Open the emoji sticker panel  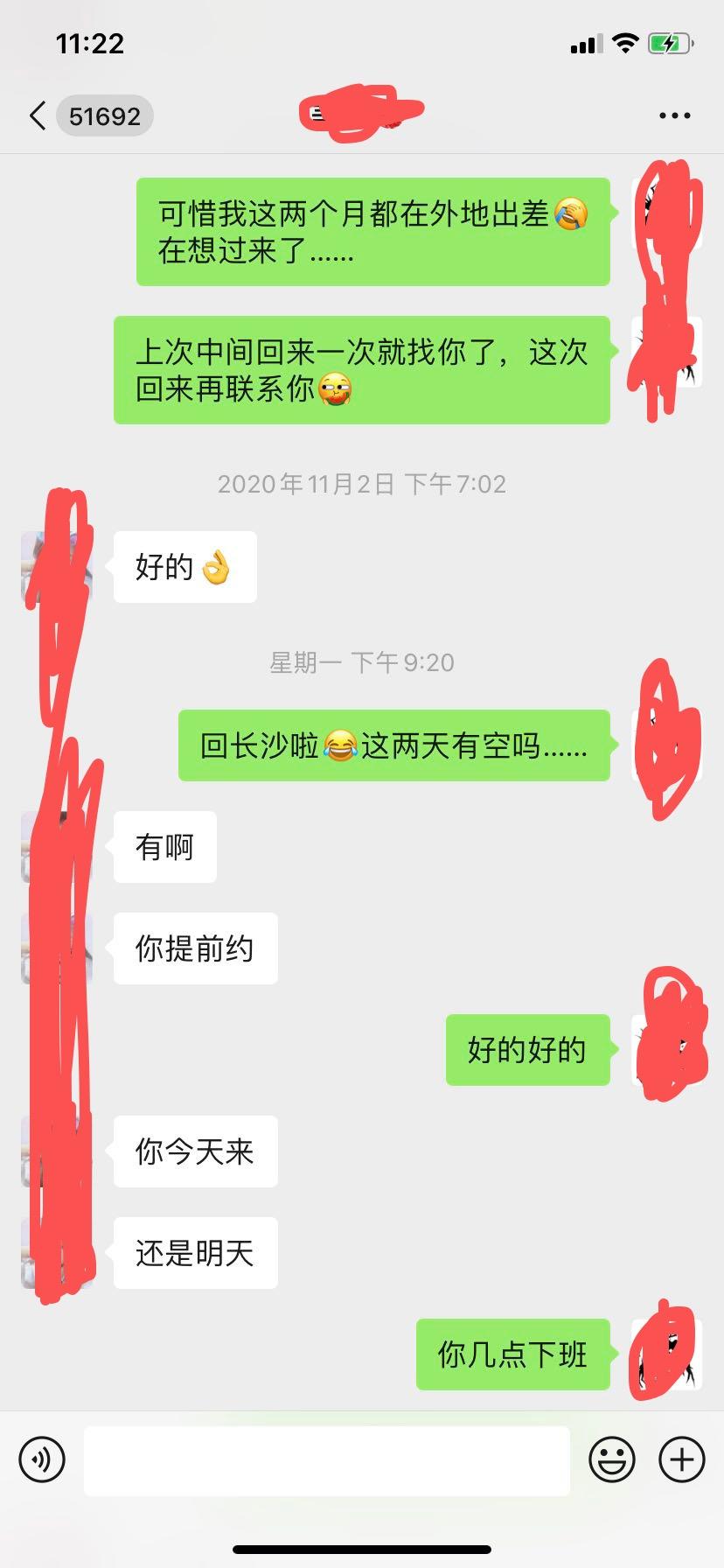click(x=612, y=1459)
